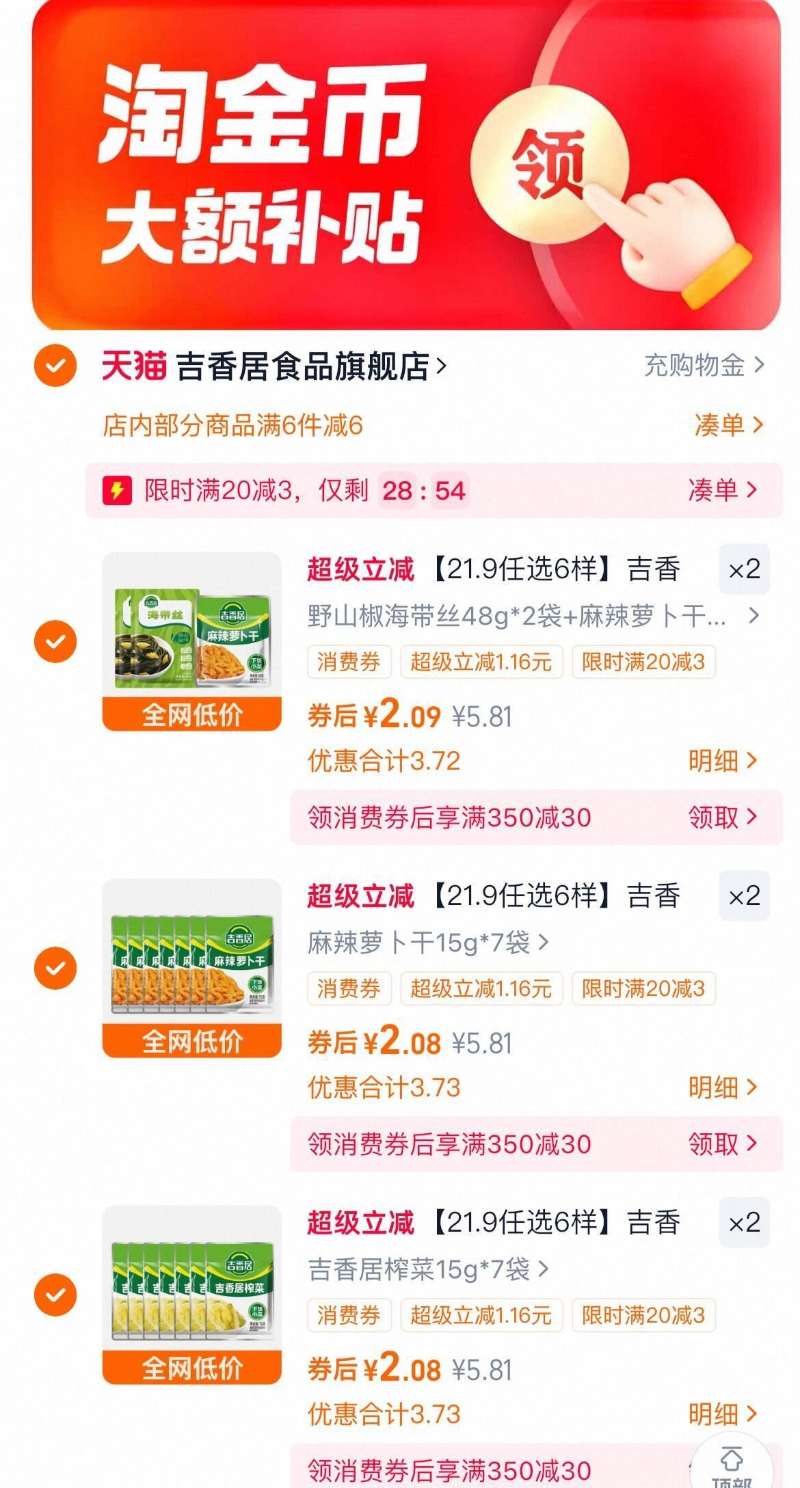
Task: Tap the lightning icon beside 限时满20减3
Action: pos(117,490)
